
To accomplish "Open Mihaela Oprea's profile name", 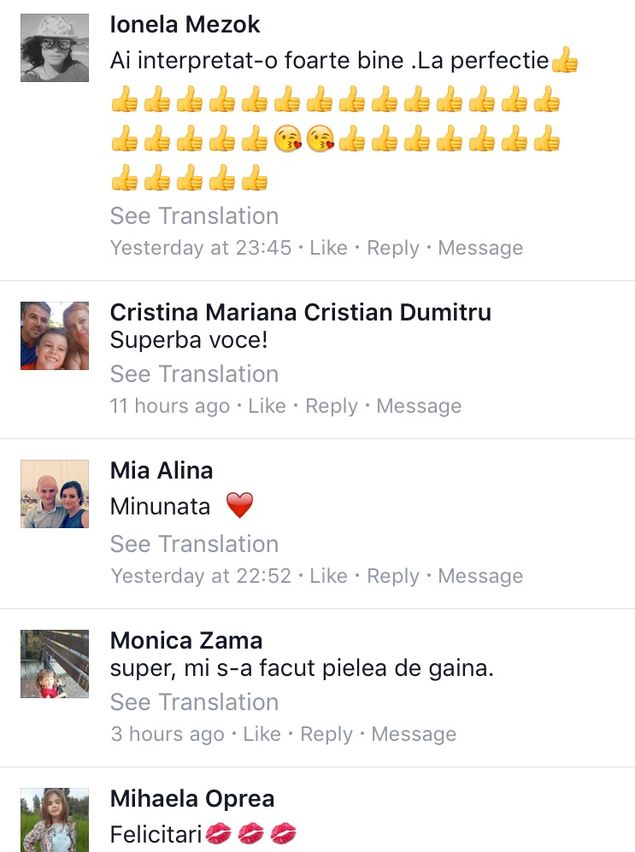I will 192,798.
